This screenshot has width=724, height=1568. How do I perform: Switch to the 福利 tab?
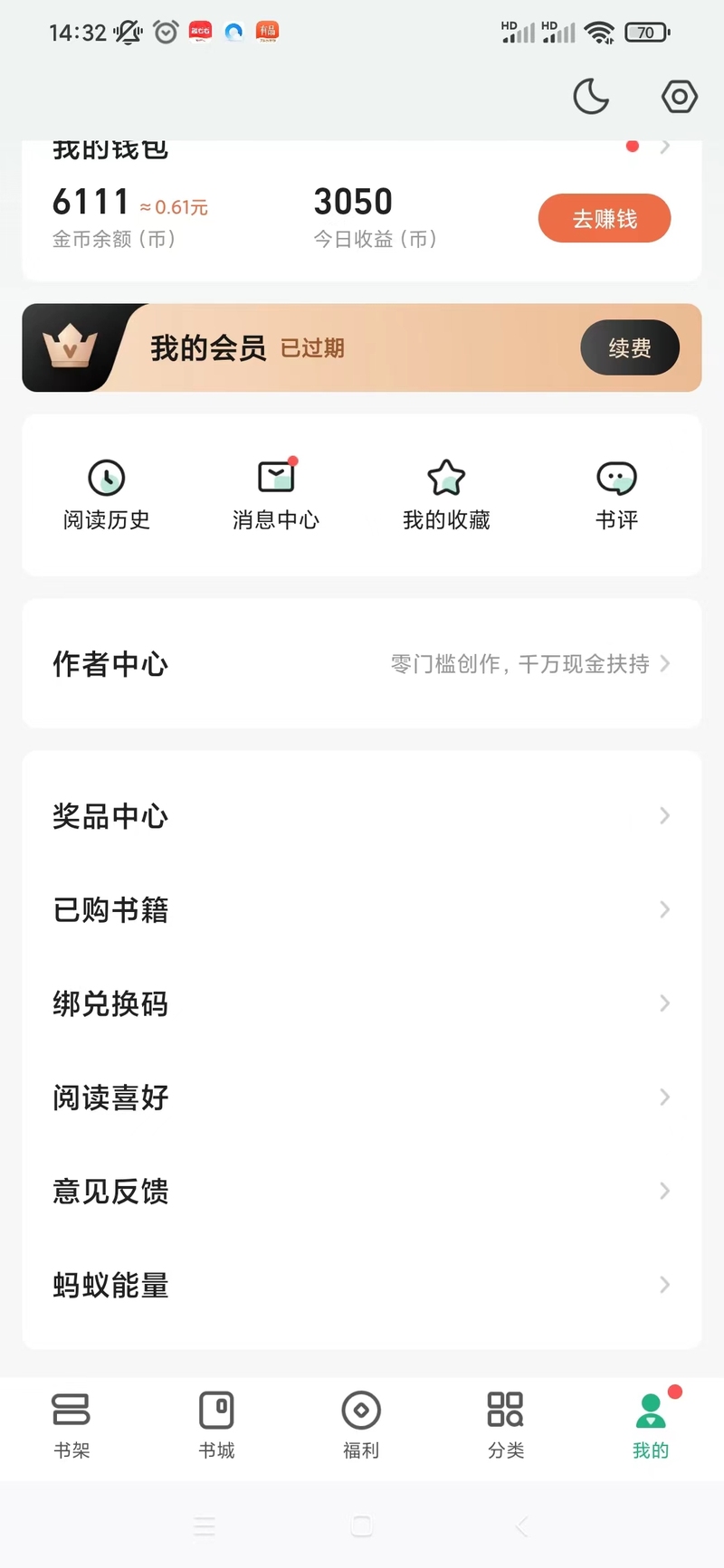pos(361,1425)
